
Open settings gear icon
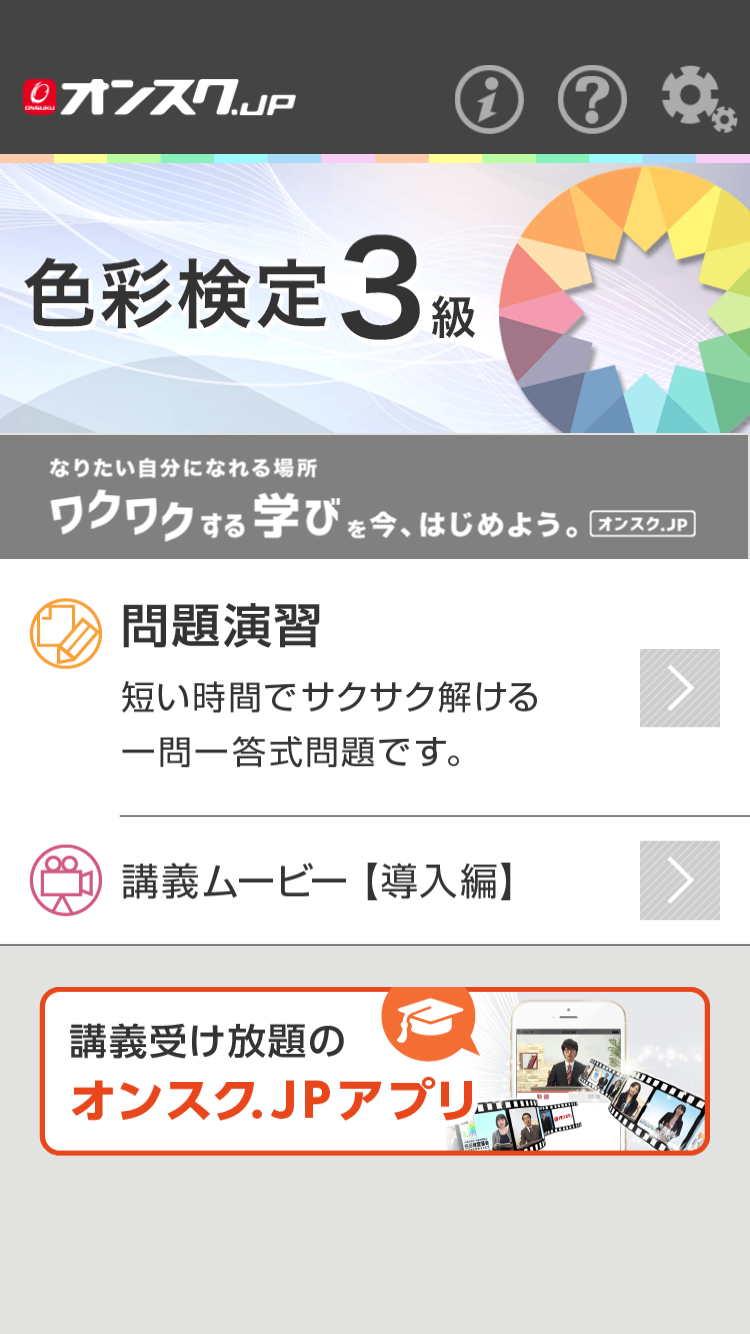pos(697,99)
